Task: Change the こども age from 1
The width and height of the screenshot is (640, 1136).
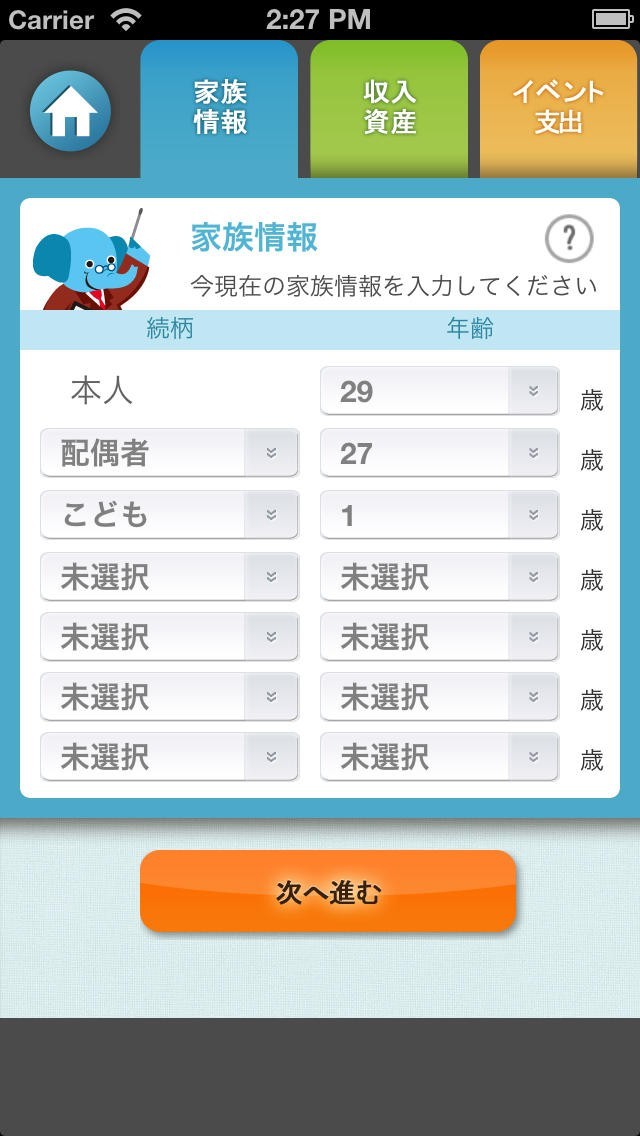Action: coord(439,515)
